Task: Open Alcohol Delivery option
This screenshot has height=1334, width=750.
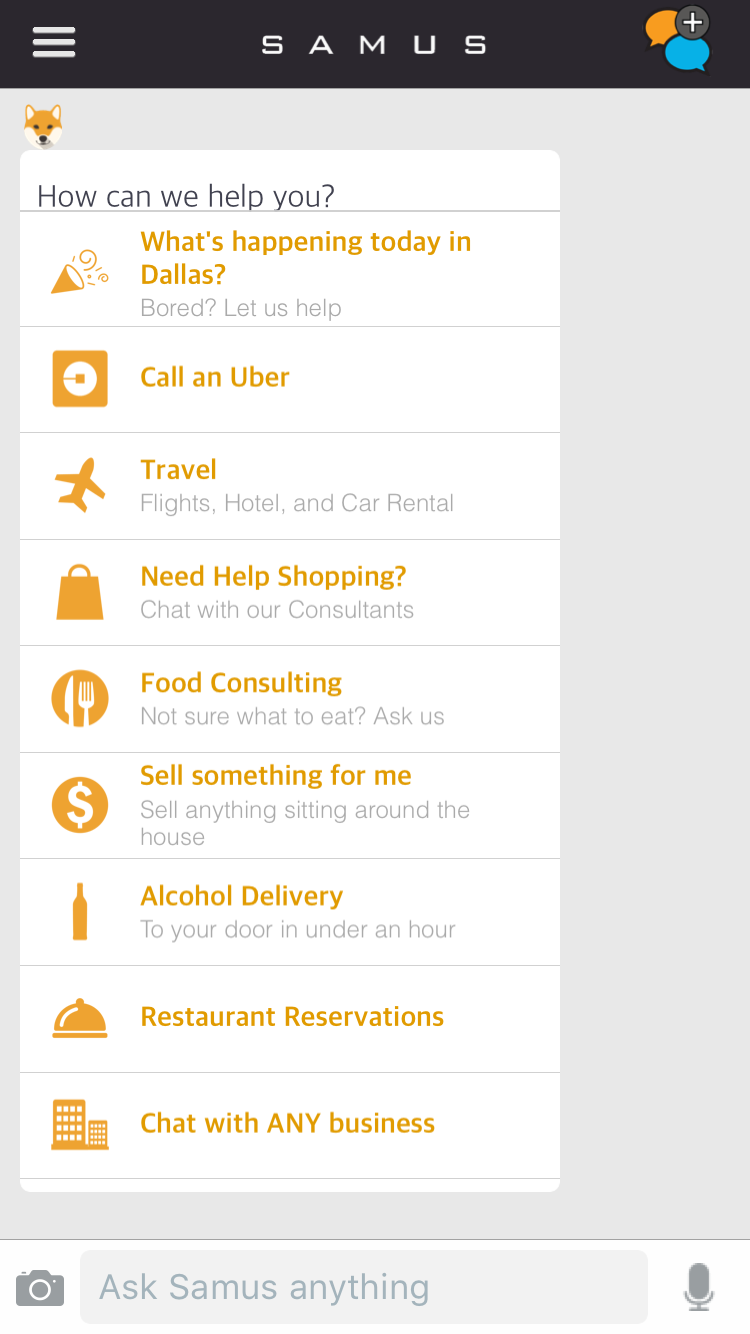Action: 290,912
